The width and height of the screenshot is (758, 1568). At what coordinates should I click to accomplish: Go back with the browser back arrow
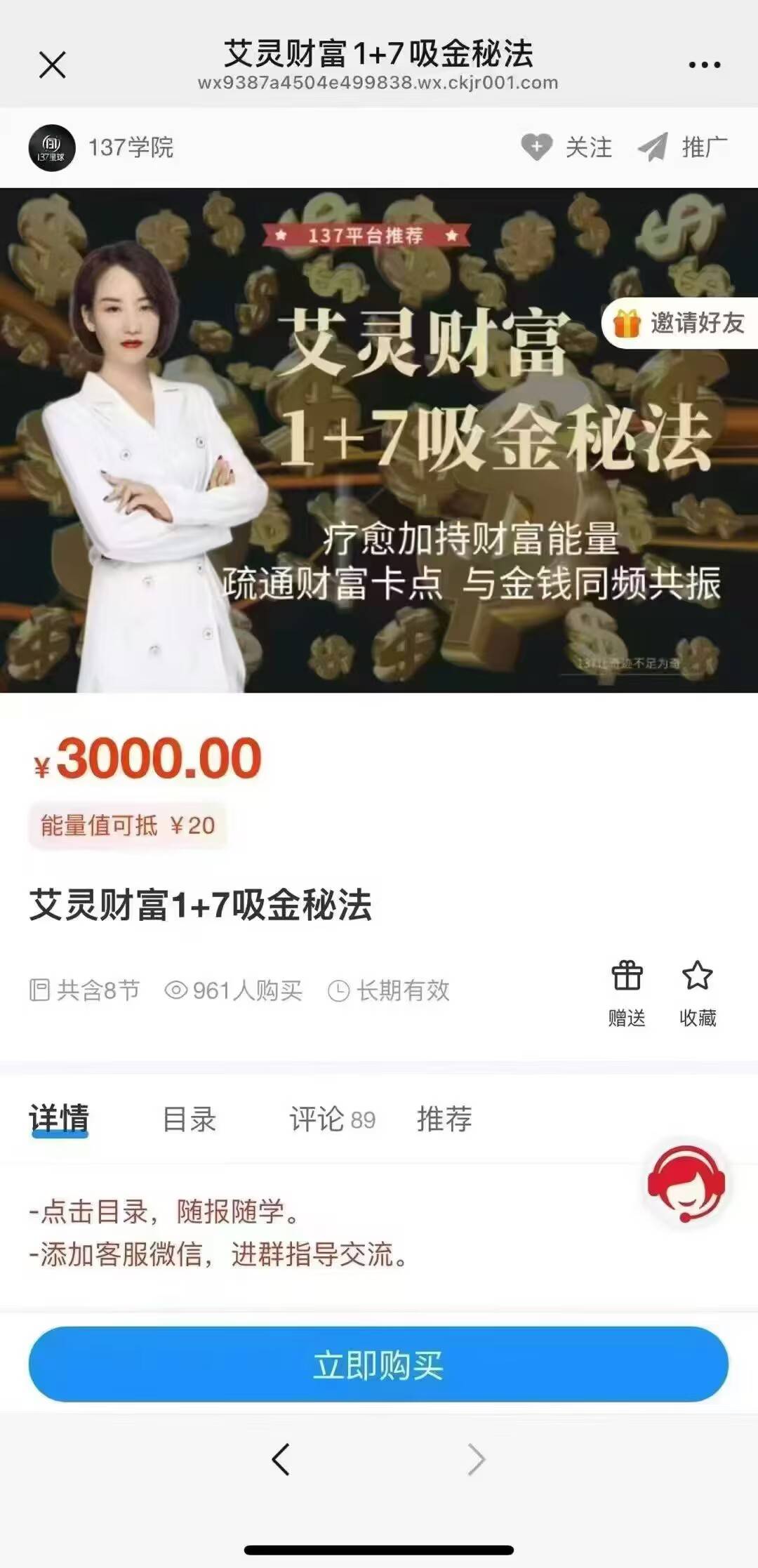tap(281, 1460)
